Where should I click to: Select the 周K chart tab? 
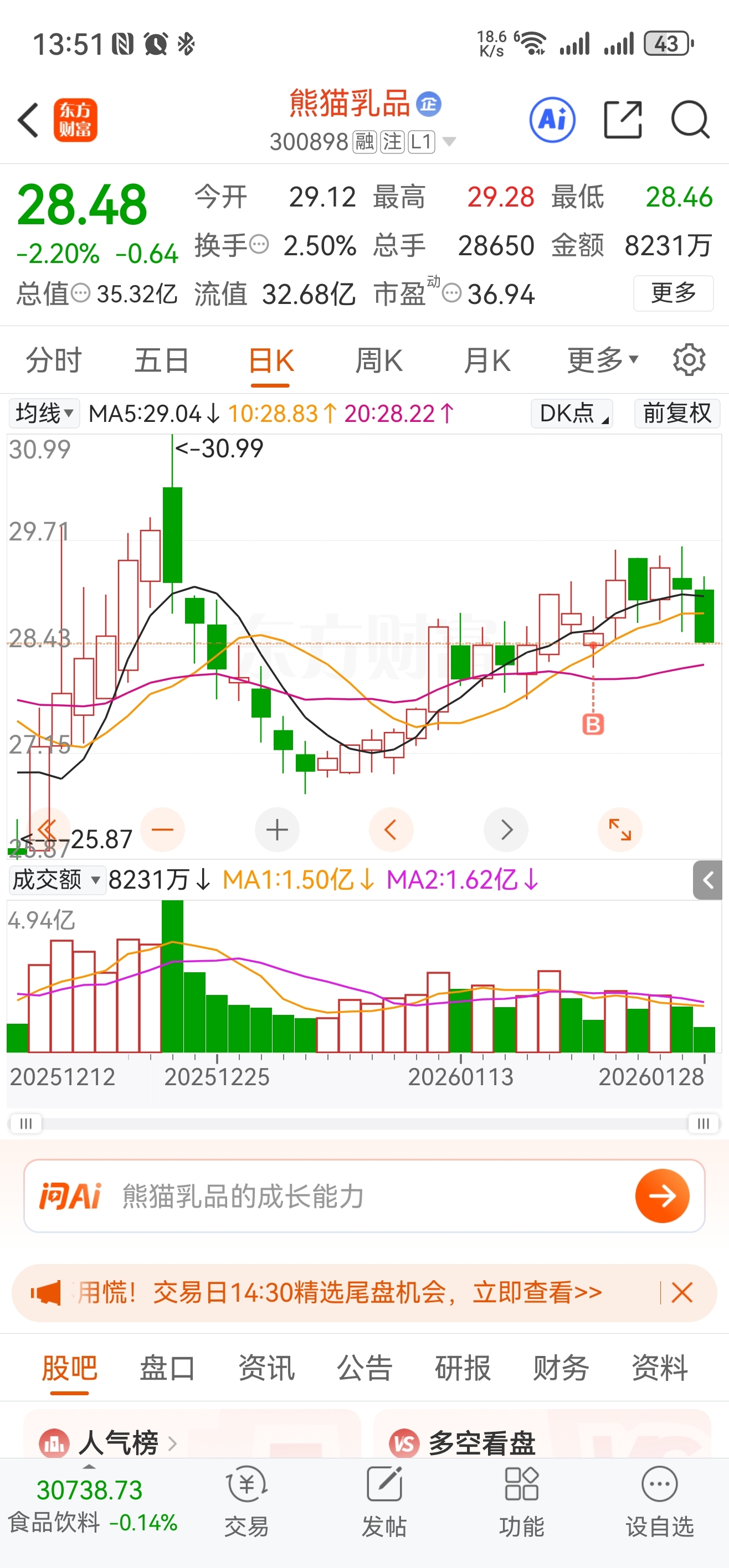378,360
